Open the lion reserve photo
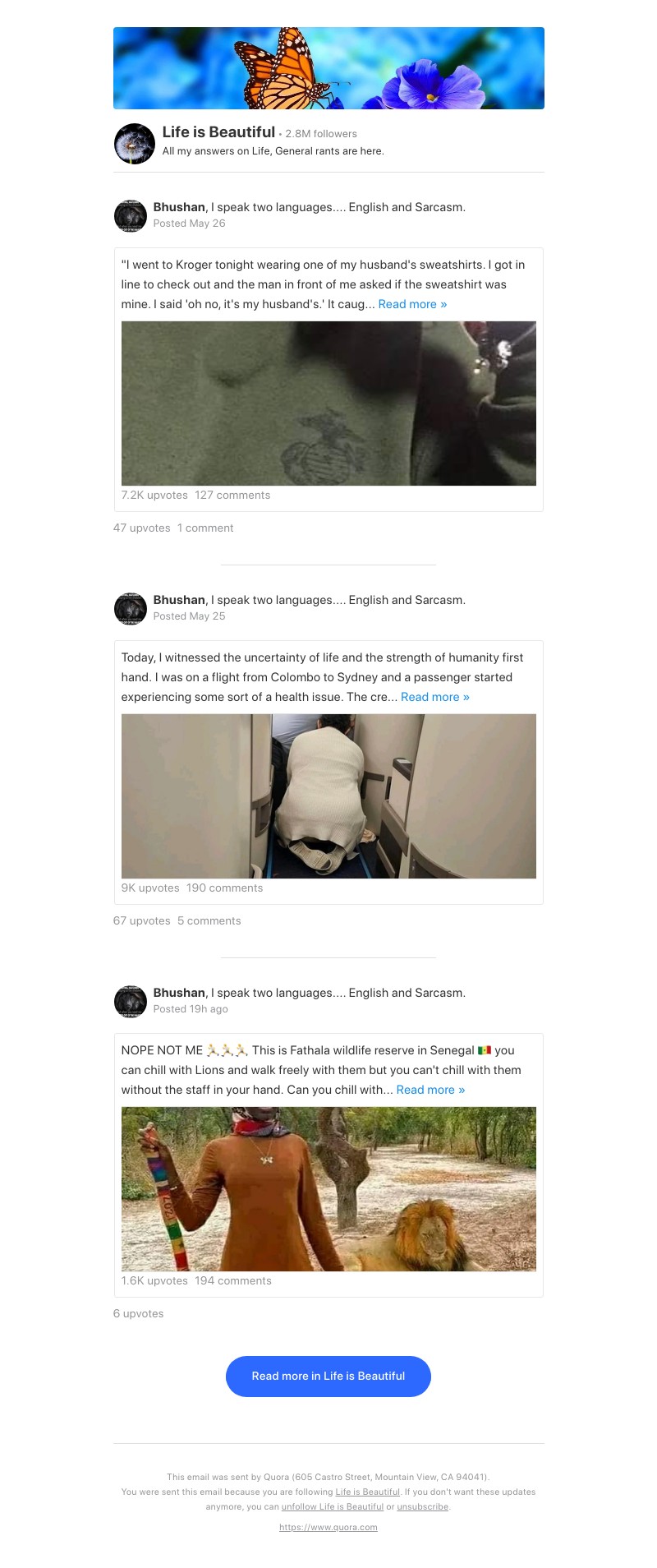This screenshot has height=1568, width=657. click(328, 1188)
